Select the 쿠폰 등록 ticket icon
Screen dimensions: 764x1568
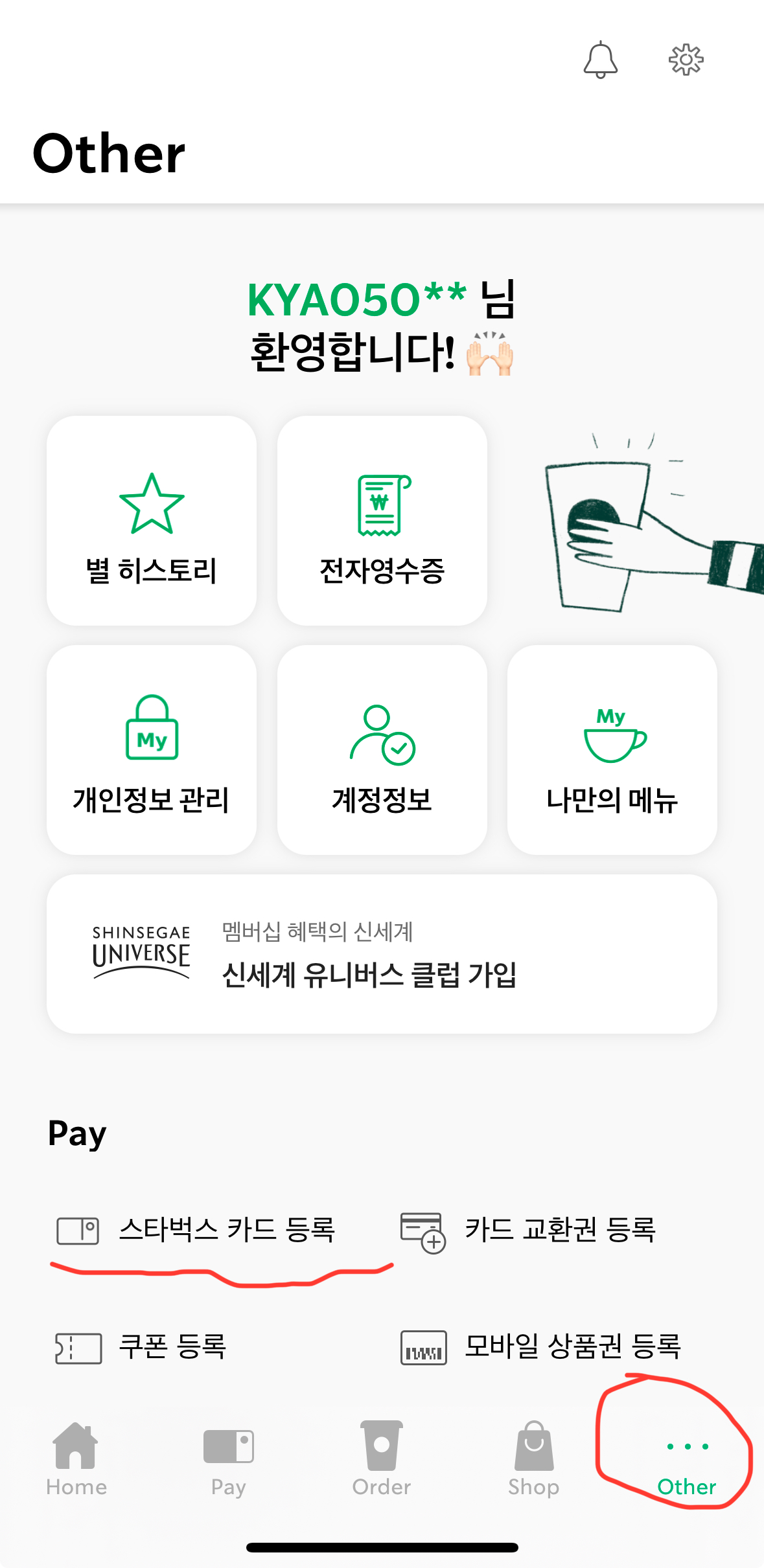click(x=77, y=1349)
